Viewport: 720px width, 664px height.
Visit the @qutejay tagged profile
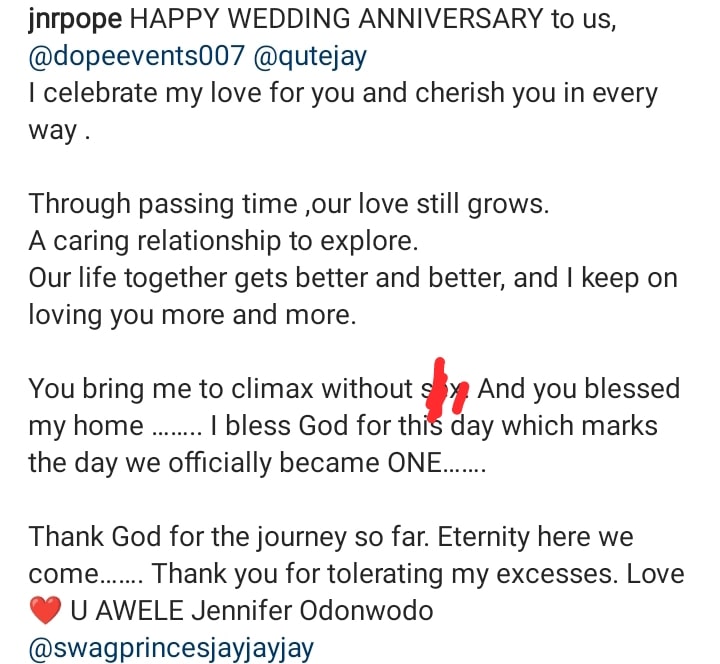click(x=311, y=58)
